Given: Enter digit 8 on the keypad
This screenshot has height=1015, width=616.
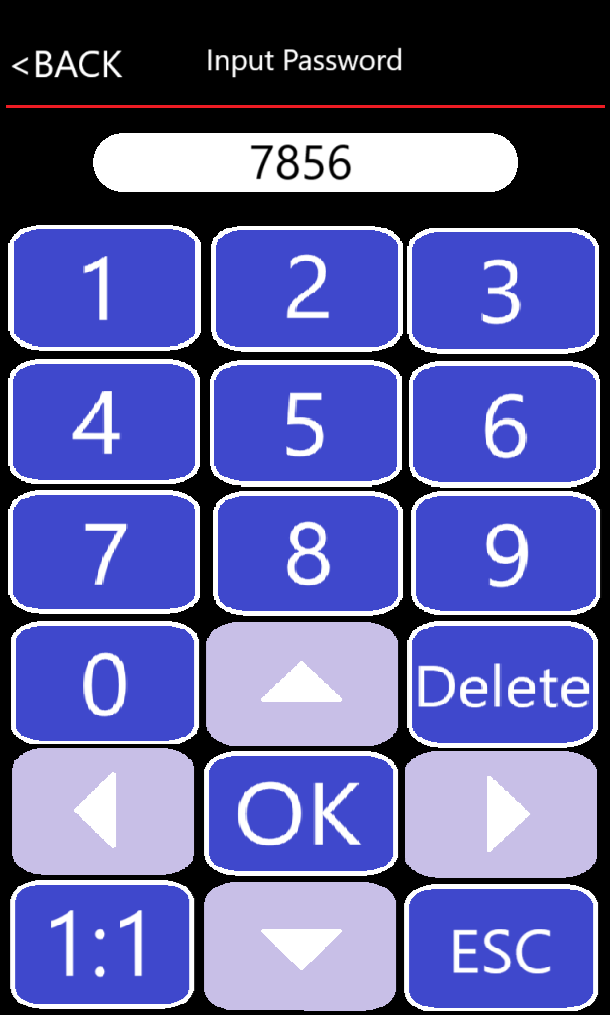Looking at the screenshot, I should click(x=307, y=552).
